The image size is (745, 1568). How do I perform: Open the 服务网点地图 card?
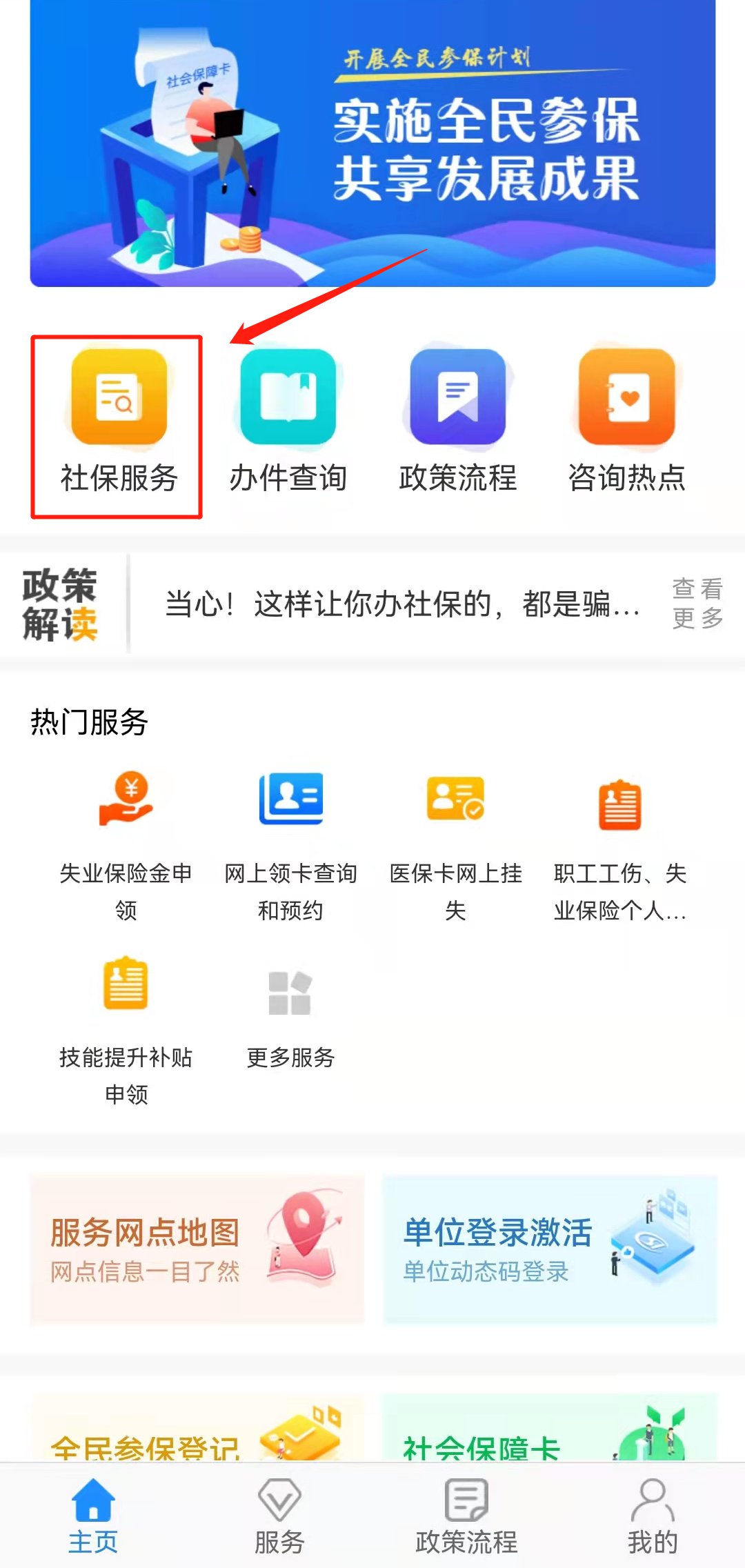click(x=197, y=1249)
